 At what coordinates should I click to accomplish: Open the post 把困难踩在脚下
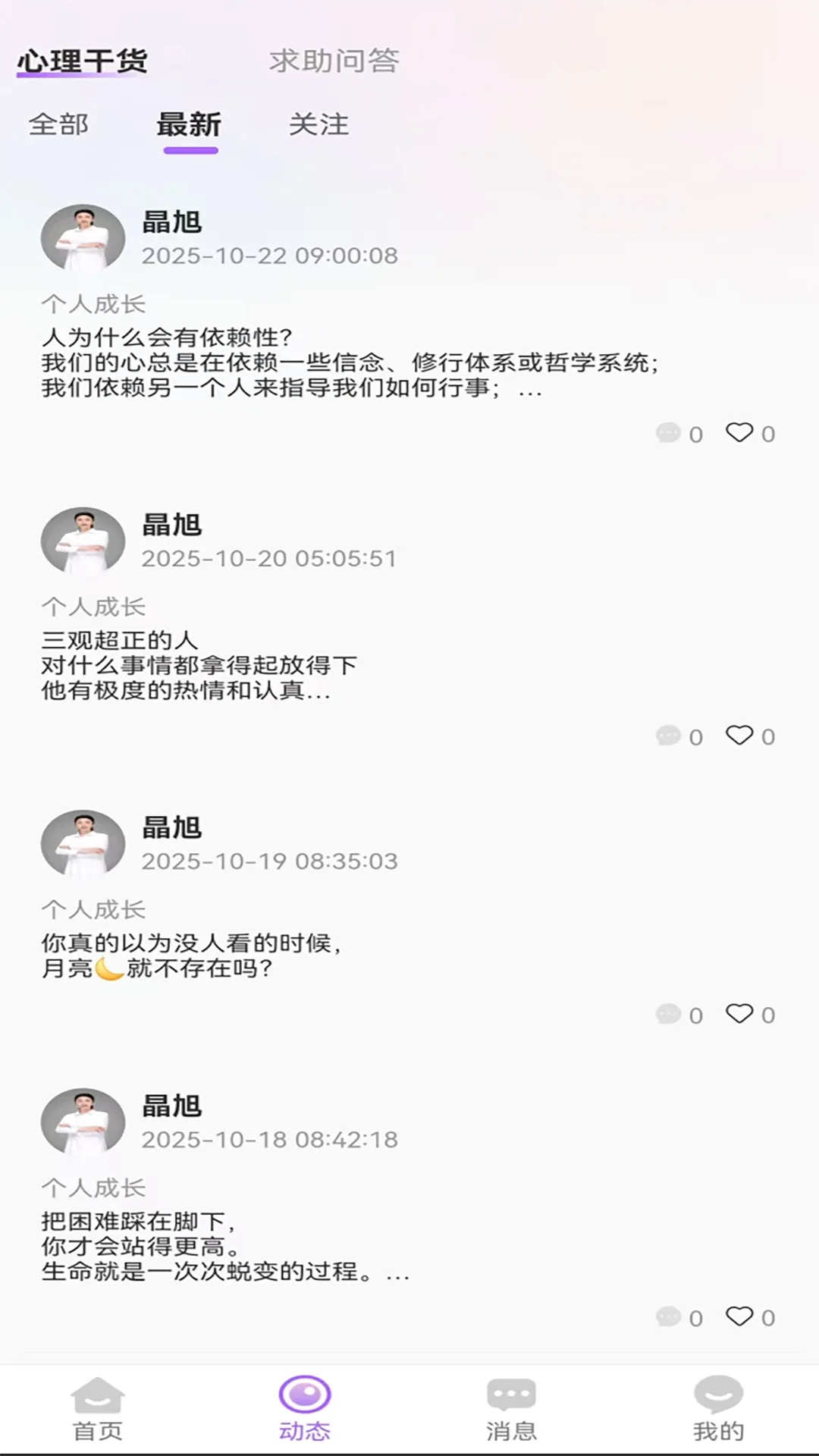(x=225, y=1246)
